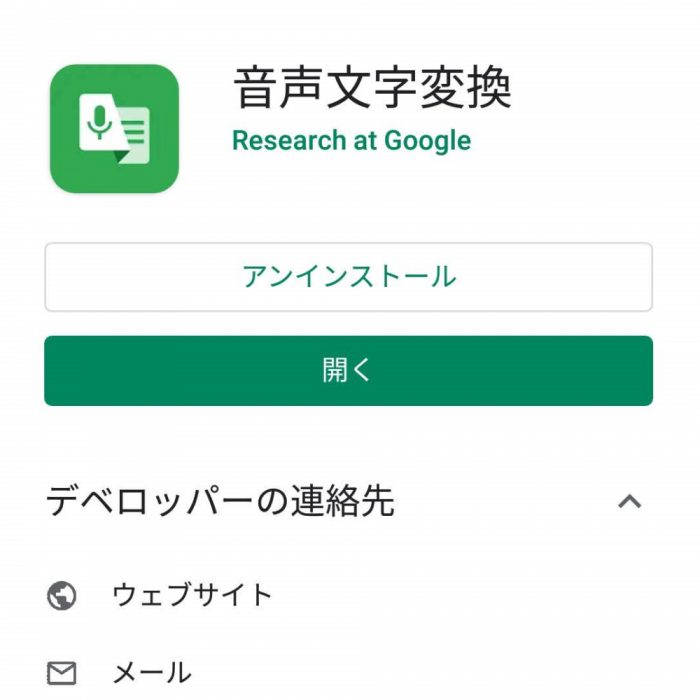The height and width of the screenshot is (700, 700).
Task: Open the Research at Google developer link
Action: click(x=351, y=140)
